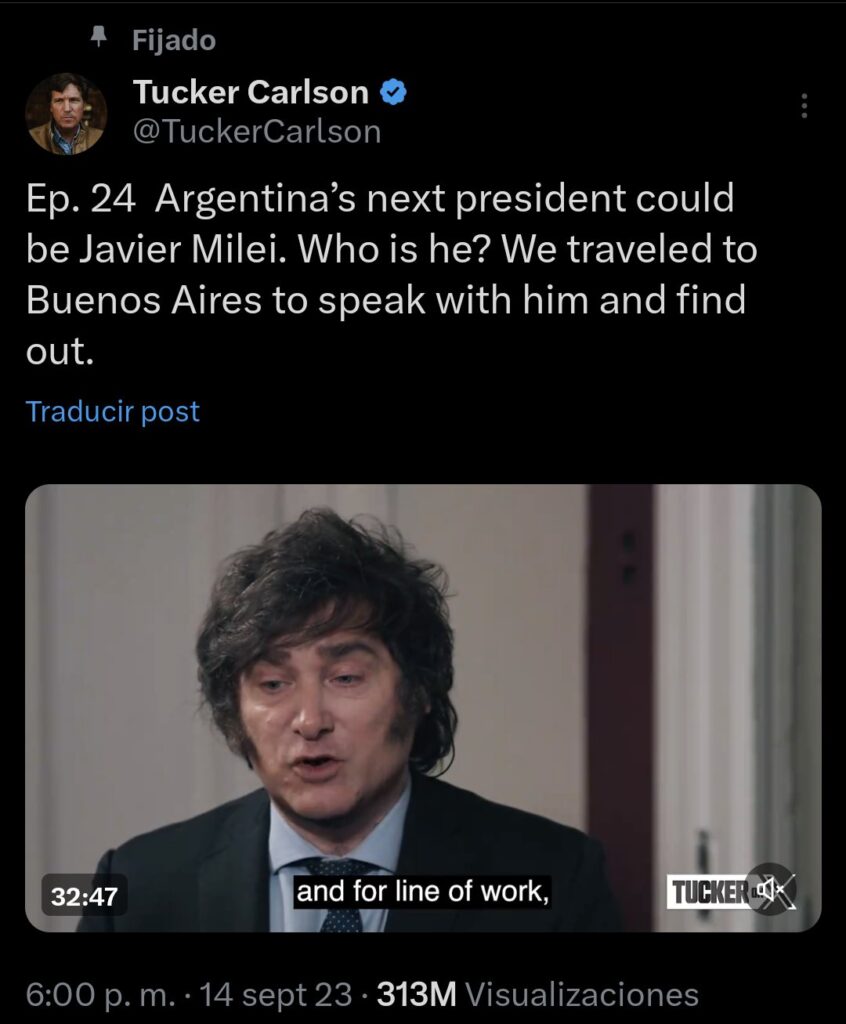This screenshot has width=846, height=1024.
Task: Play the Javier Milei interview video
Action: (x=422, y=700)
